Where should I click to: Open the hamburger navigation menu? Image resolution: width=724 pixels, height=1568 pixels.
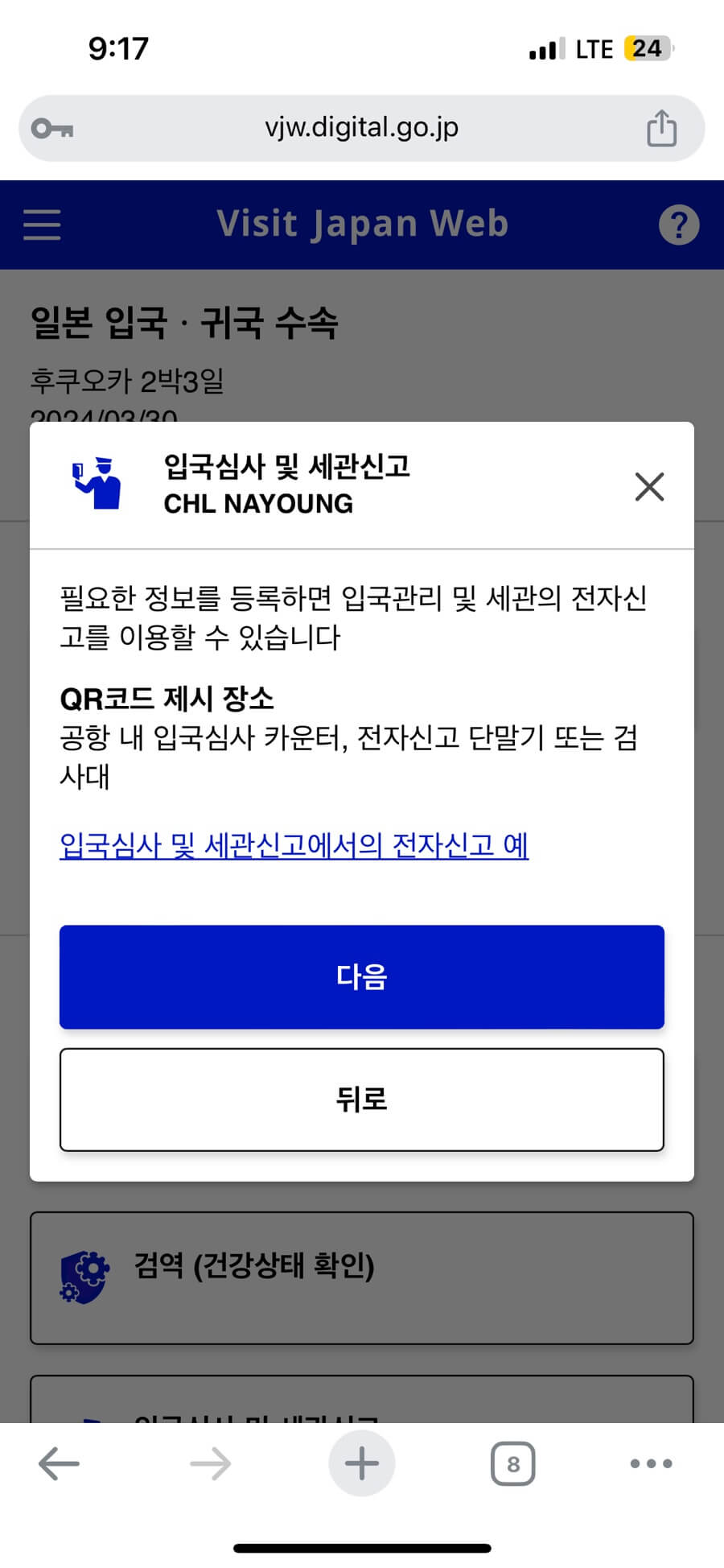click(x=42, y=225)
